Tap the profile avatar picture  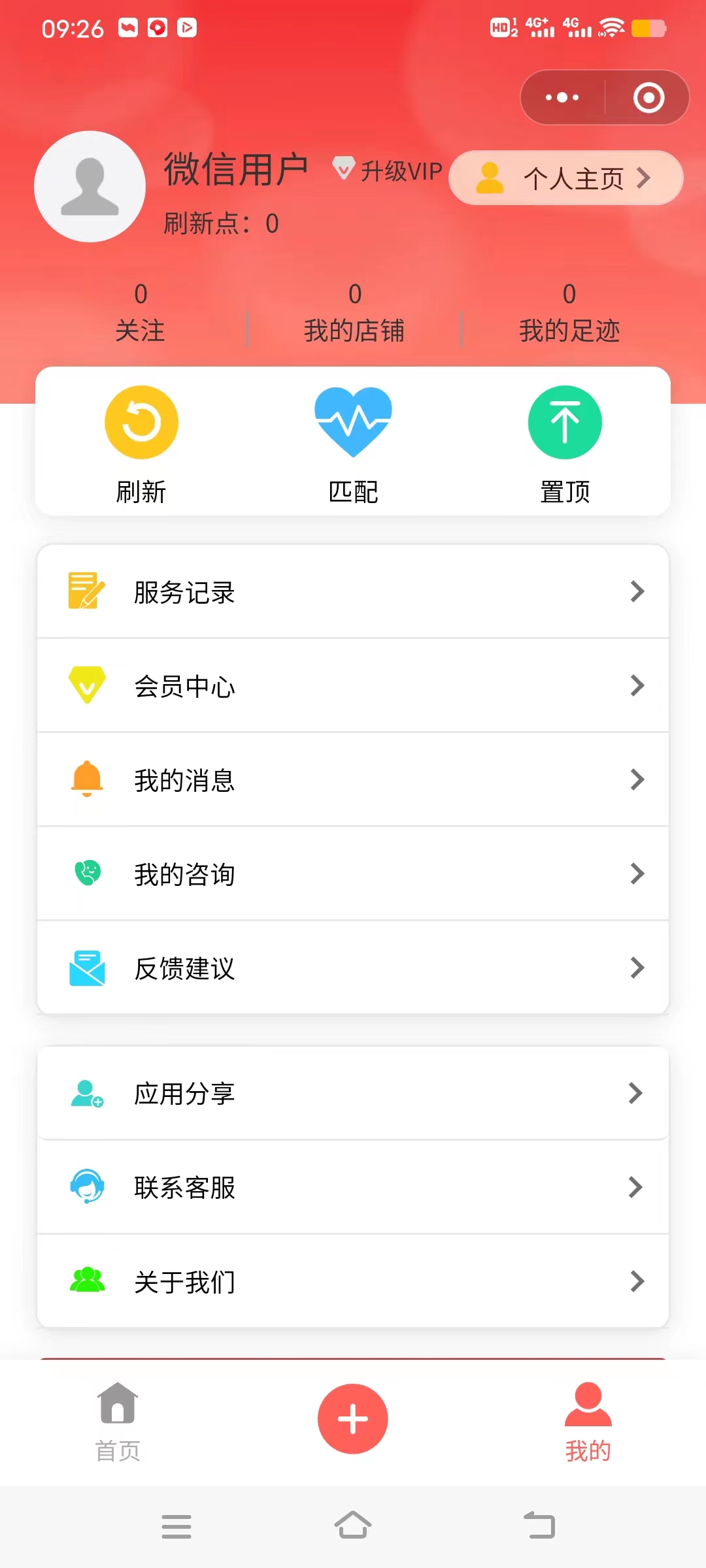point(90,187)
